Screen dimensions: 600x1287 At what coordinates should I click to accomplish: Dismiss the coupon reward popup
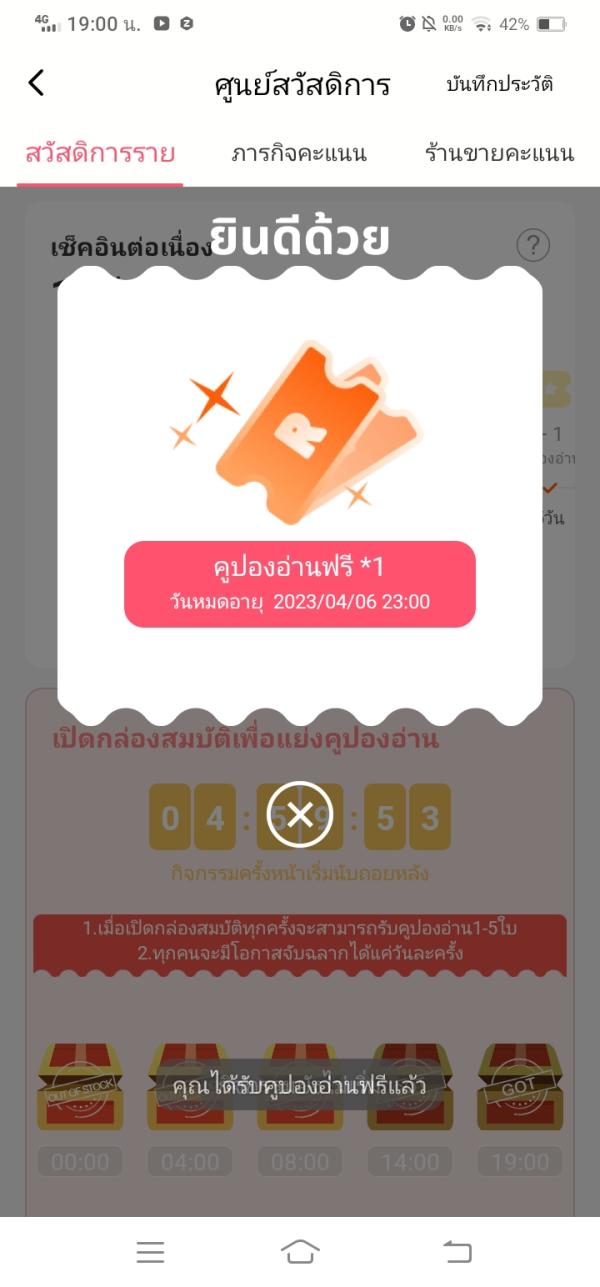pos(299,814)
